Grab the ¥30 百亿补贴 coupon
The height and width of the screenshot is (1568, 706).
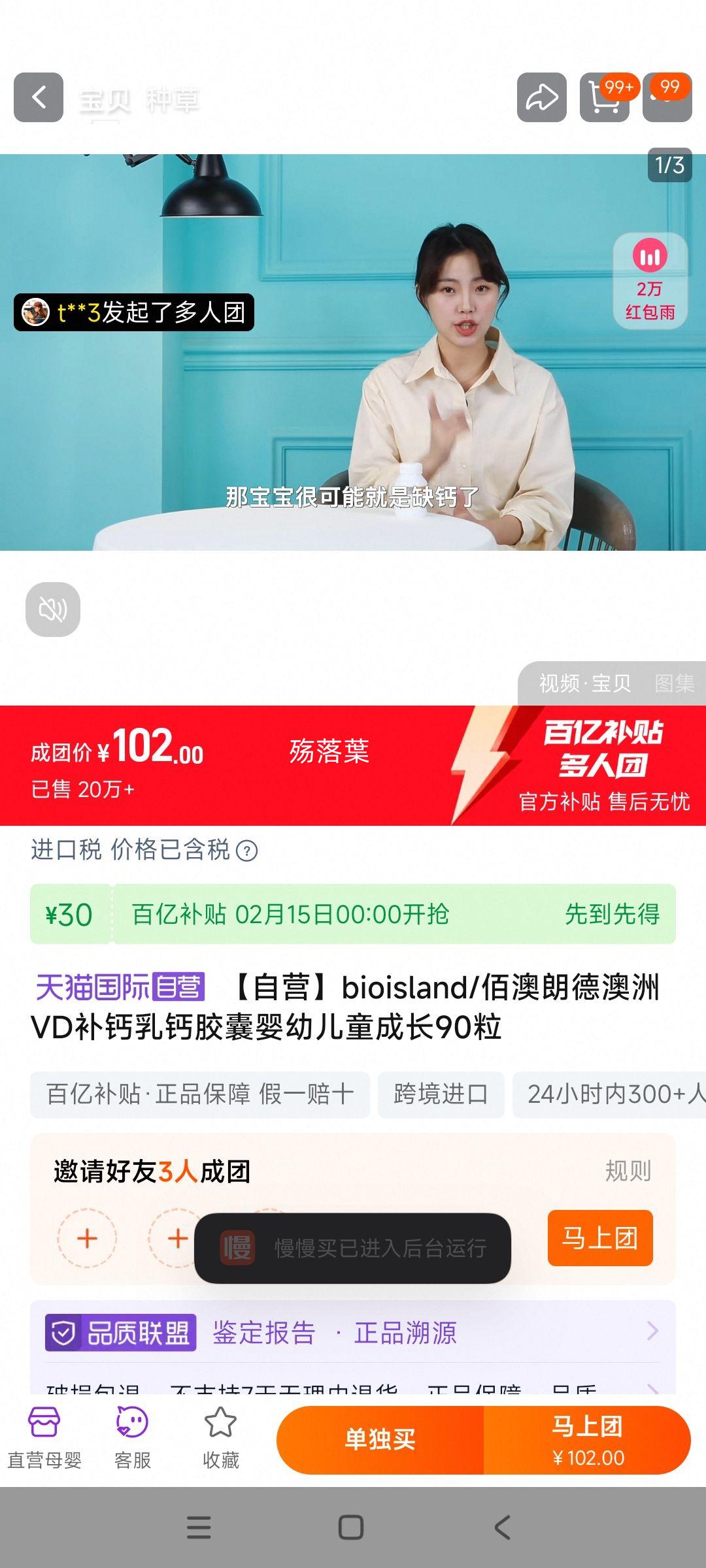[353, 915]
